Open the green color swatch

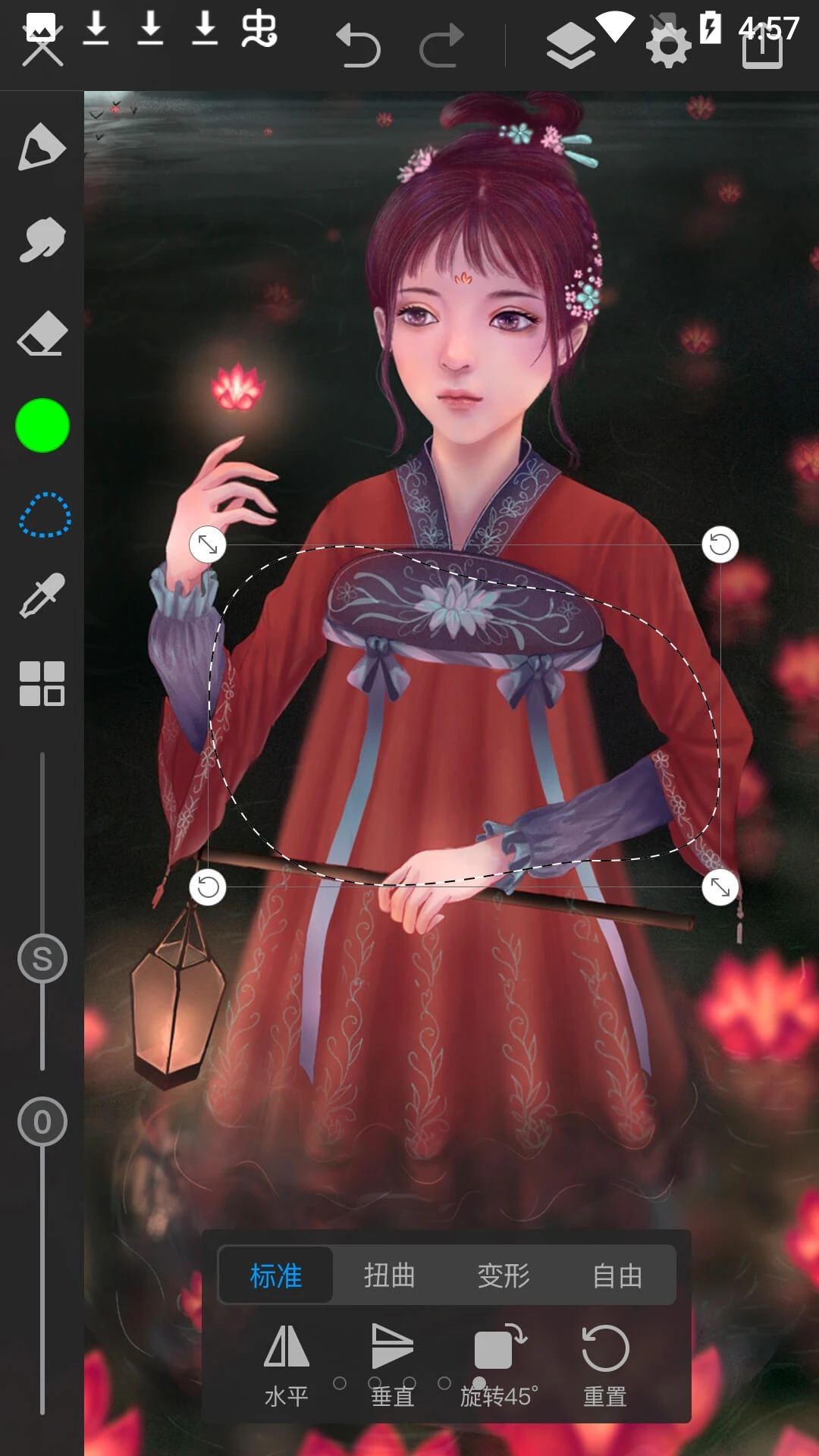pos(42,425)
